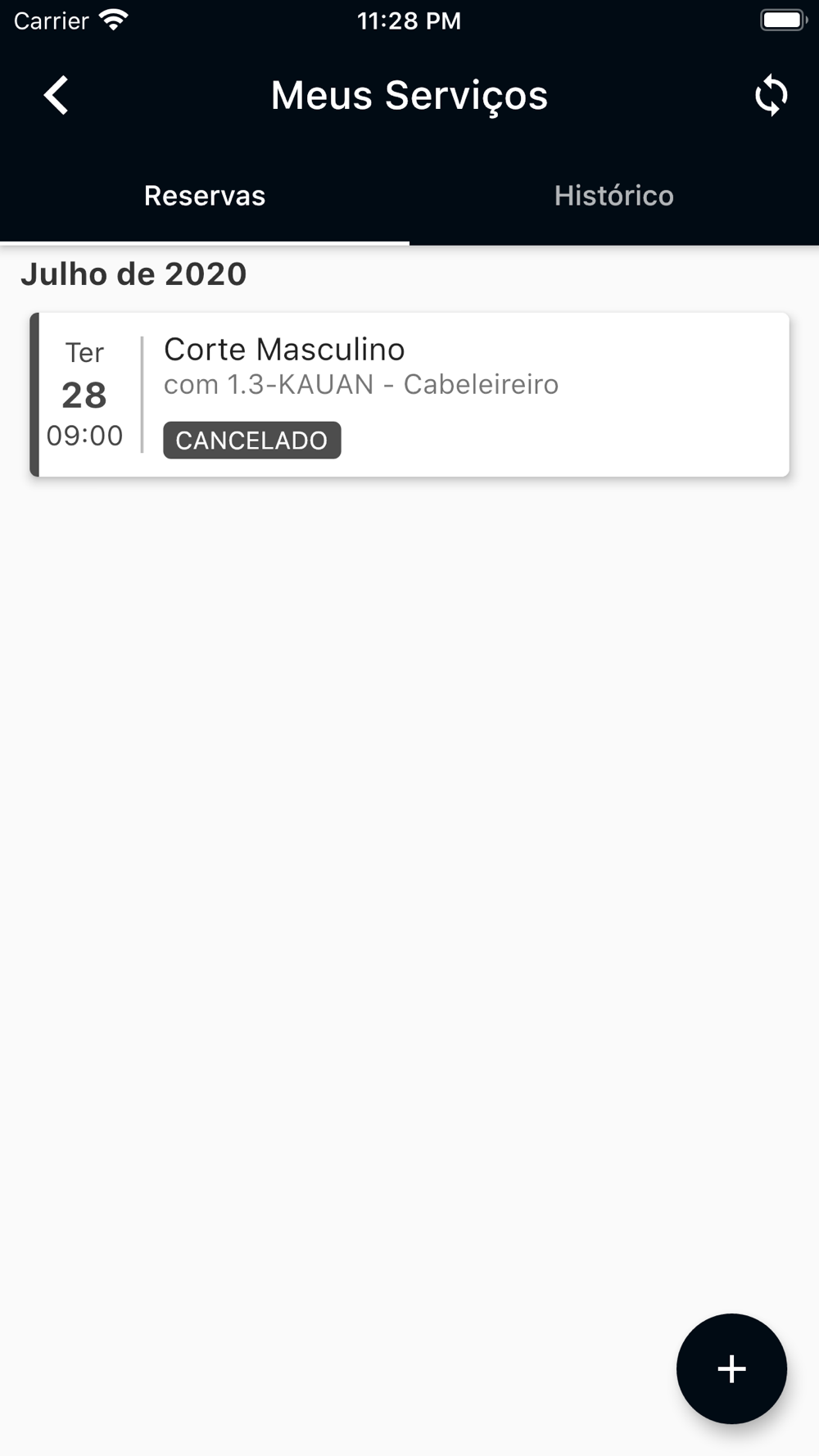
Task: Open the Corte Masculino booking card
Action: [x=409, y=395]
